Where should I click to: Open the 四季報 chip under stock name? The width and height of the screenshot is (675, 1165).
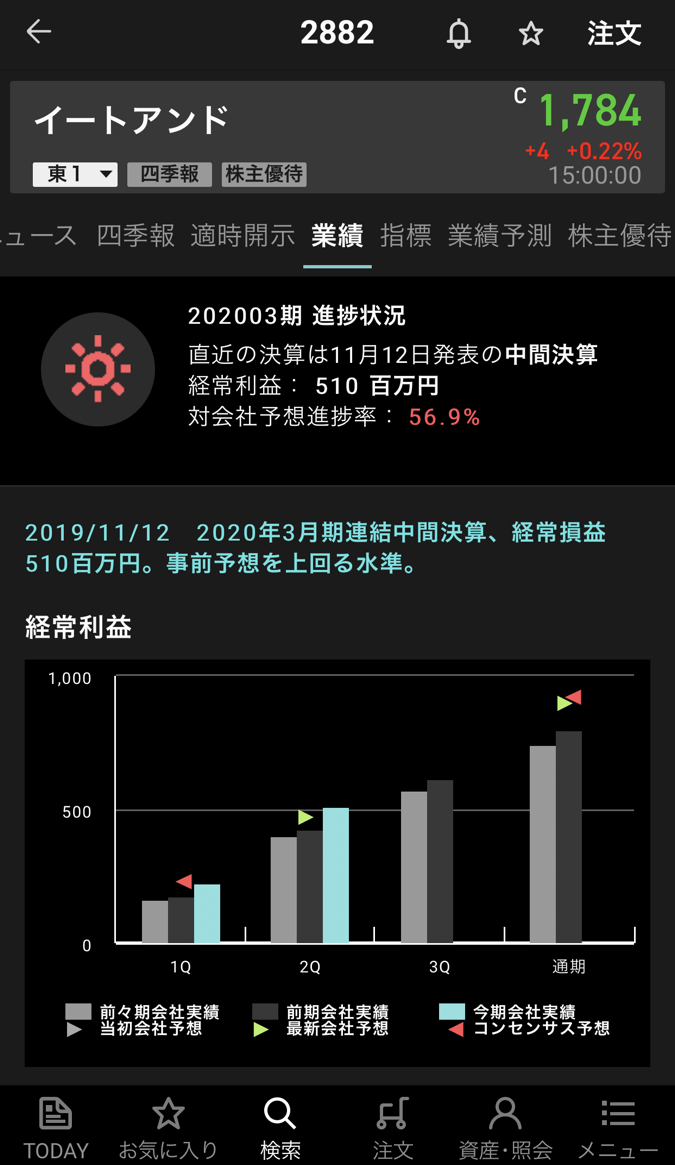coord(169,174)
